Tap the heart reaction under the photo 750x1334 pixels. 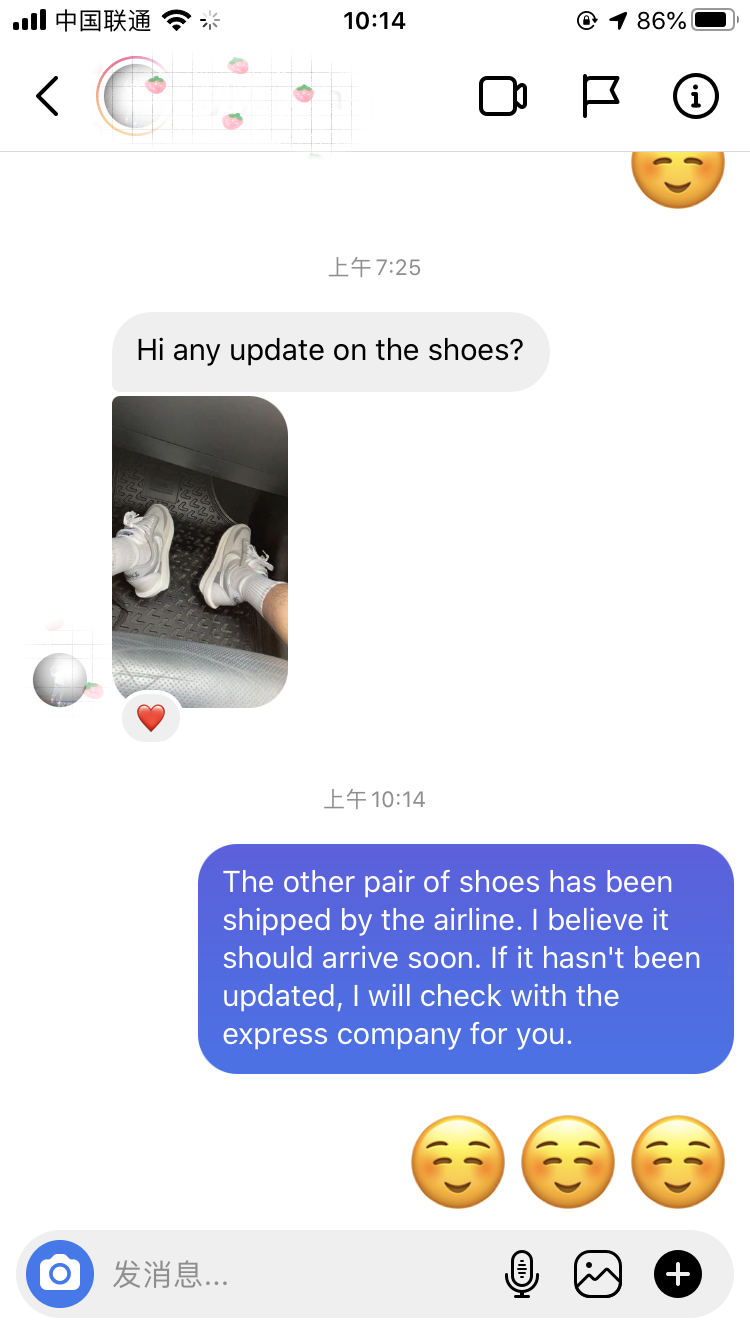click(x=151, y=718)
